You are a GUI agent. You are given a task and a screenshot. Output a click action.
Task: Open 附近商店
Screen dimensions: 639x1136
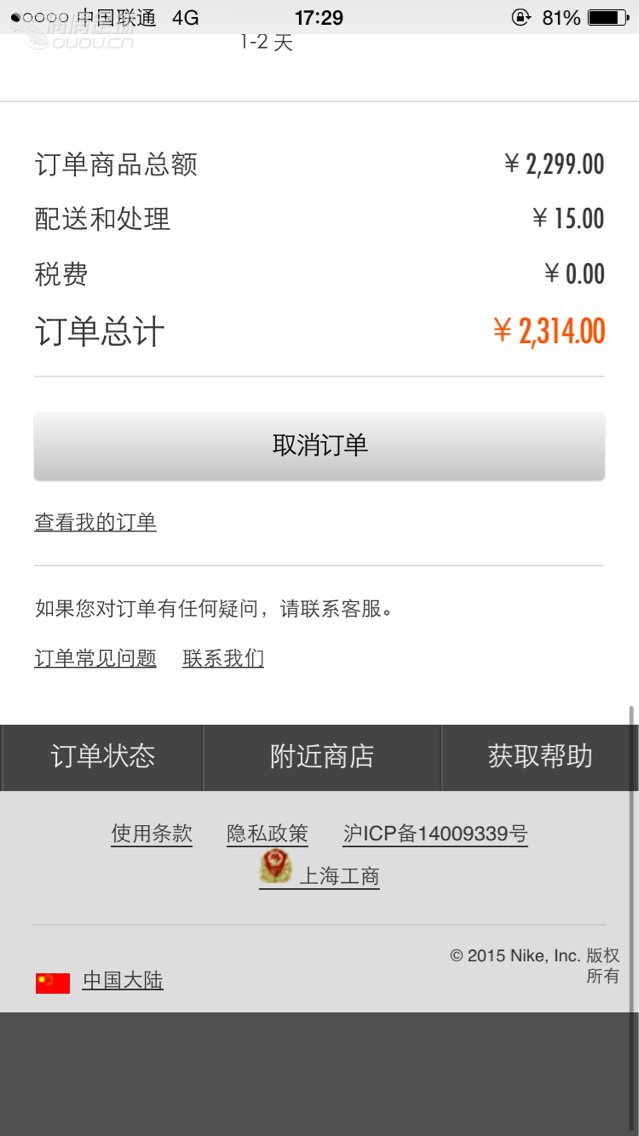tap(321, 757)
